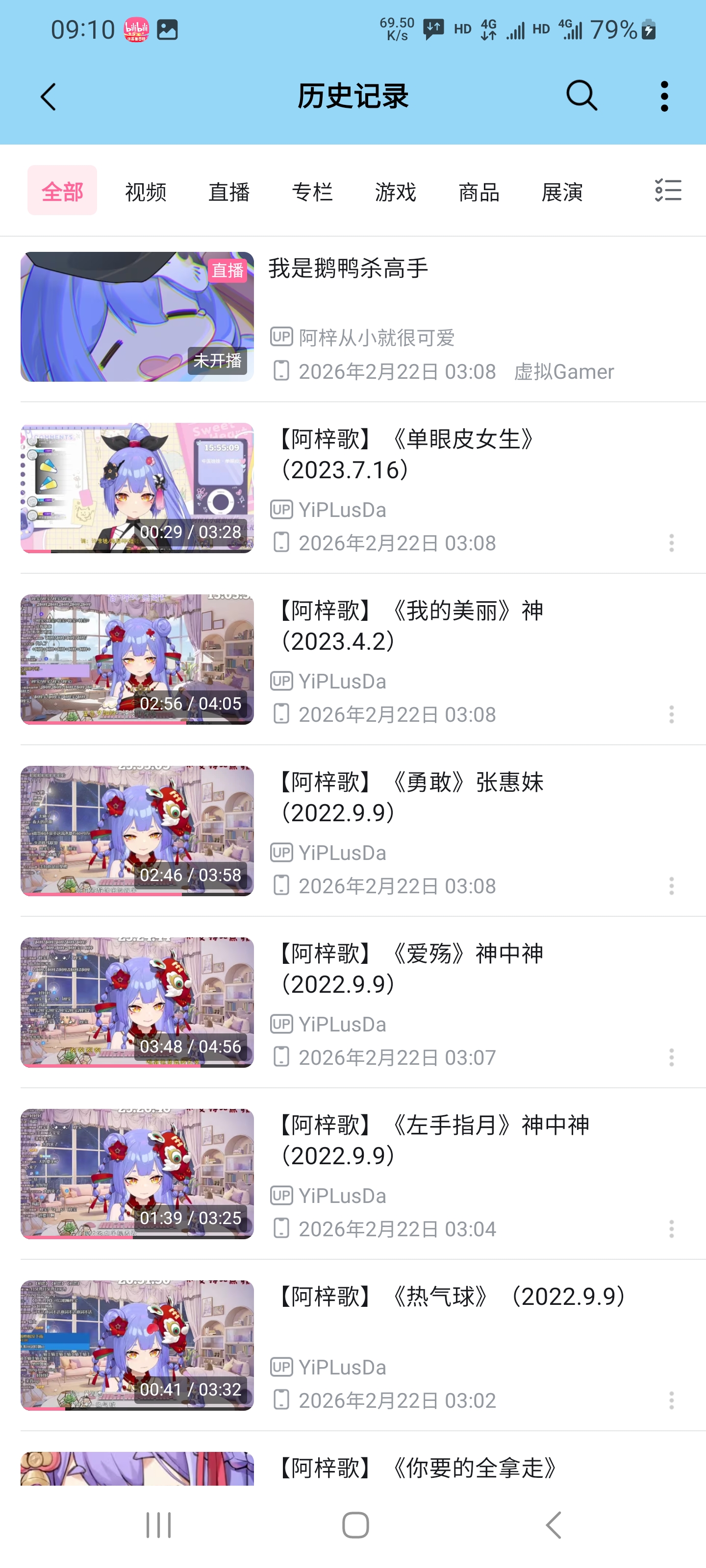The width and height of the screenshot is (706, 1568).
Task: Open the top-right overflow menu
Action: coord(664,96)
